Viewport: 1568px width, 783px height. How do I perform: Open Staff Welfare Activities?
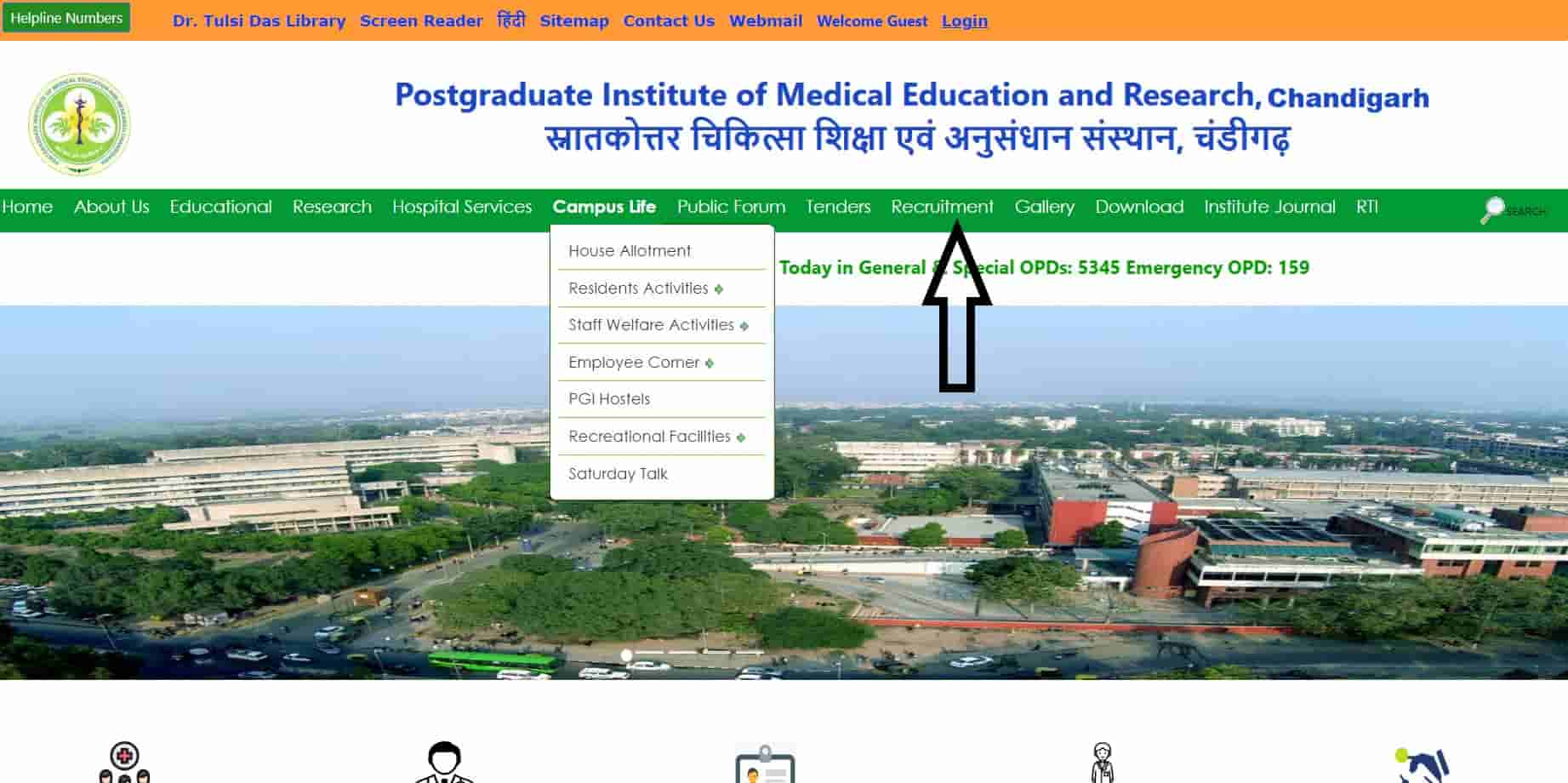652,325
